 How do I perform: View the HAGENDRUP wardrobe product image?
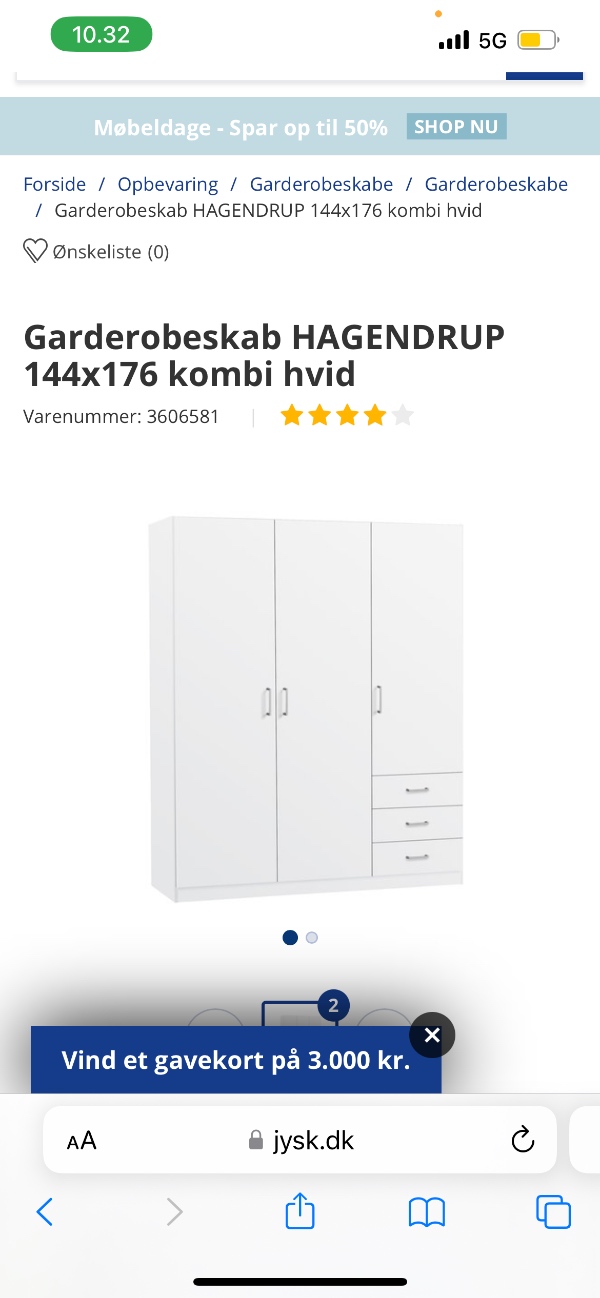point(306,708)
